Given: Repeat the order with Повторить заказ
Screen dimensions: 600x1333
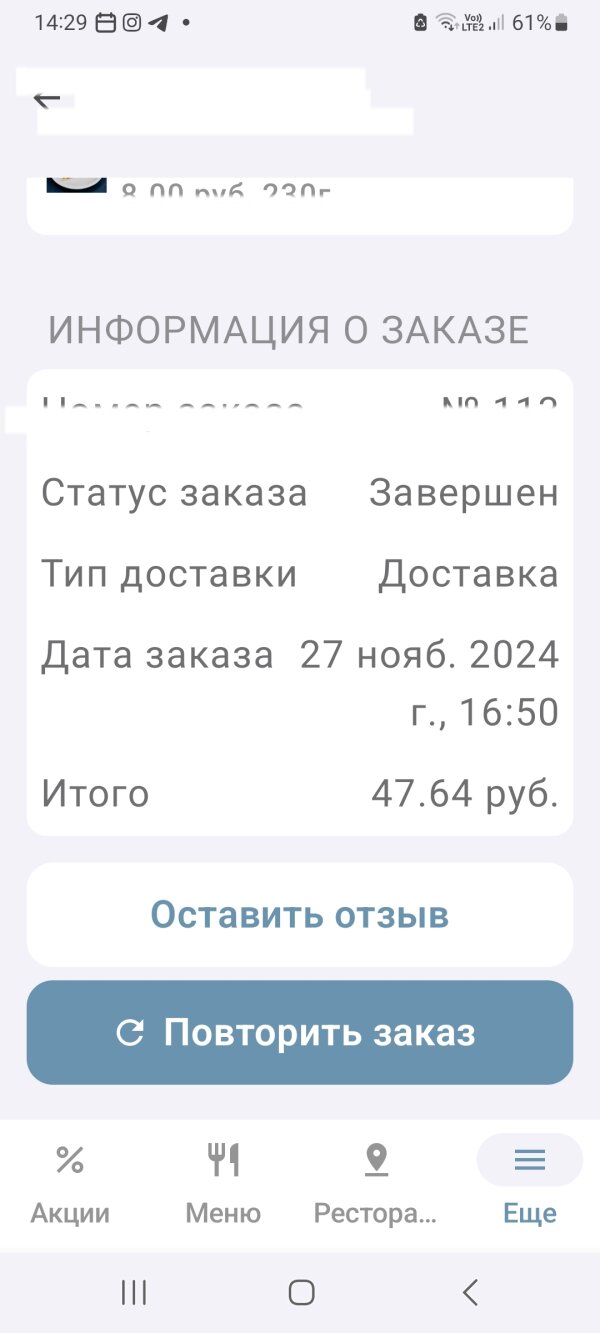Looking at the screenshot, I should [300, 1032].
